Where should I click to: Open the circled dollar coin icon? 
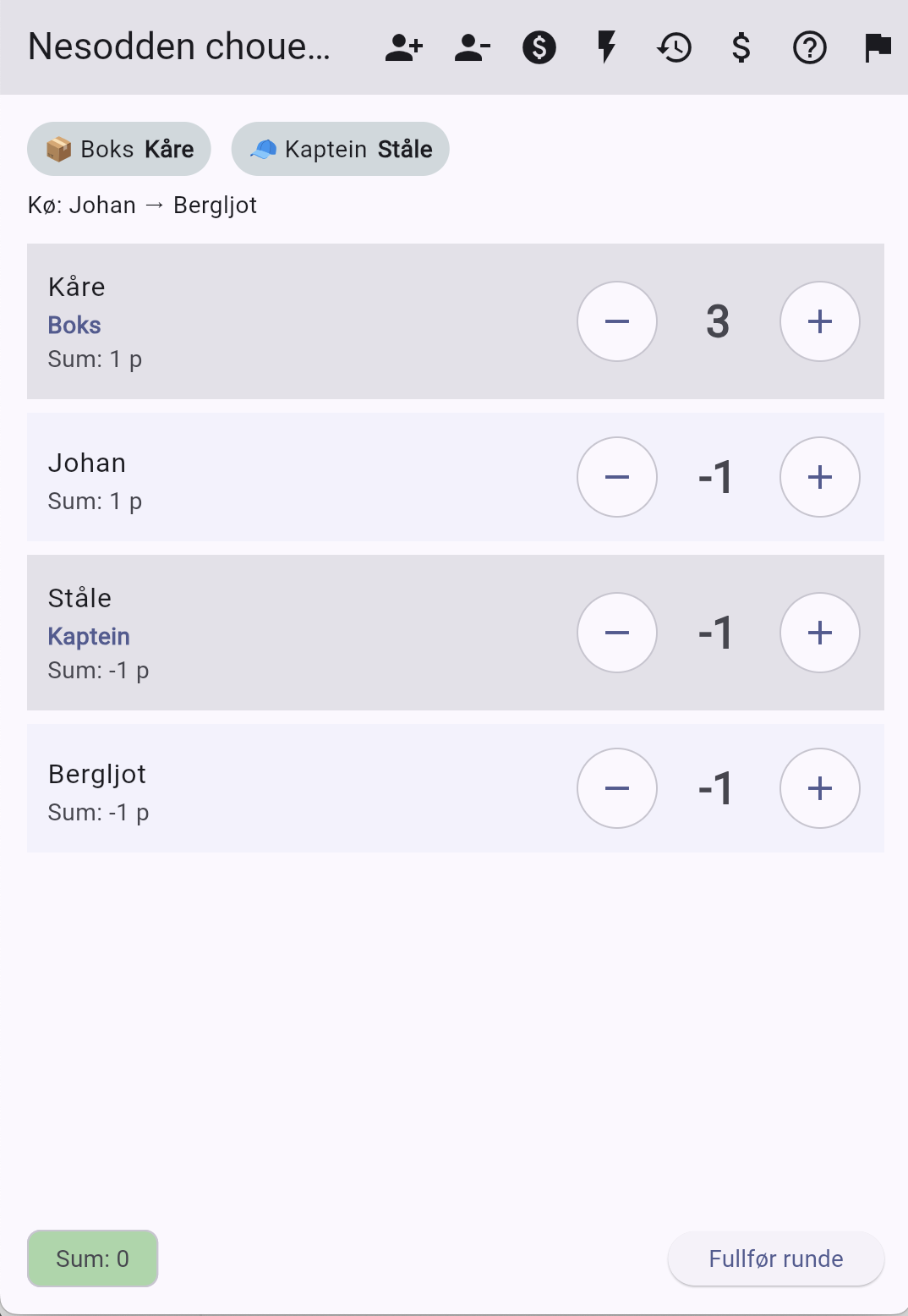pyautogui.click(x=539, y=47)
